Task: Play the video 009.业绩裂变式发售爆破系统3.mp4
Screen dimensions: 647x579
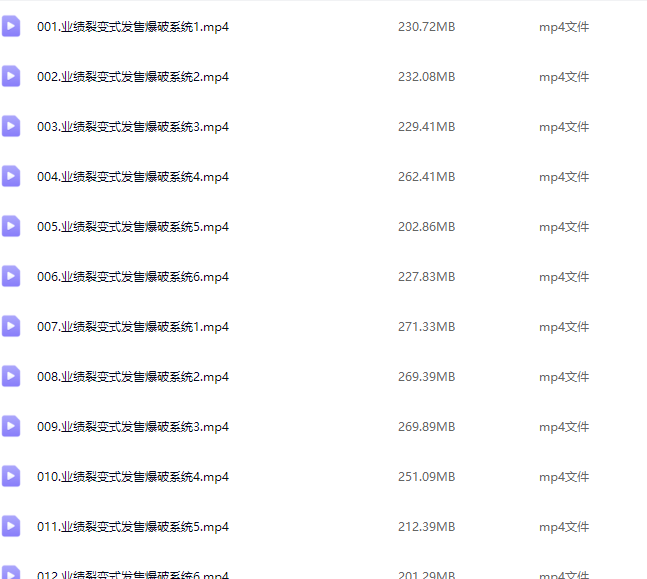Action: coord(133,427)
